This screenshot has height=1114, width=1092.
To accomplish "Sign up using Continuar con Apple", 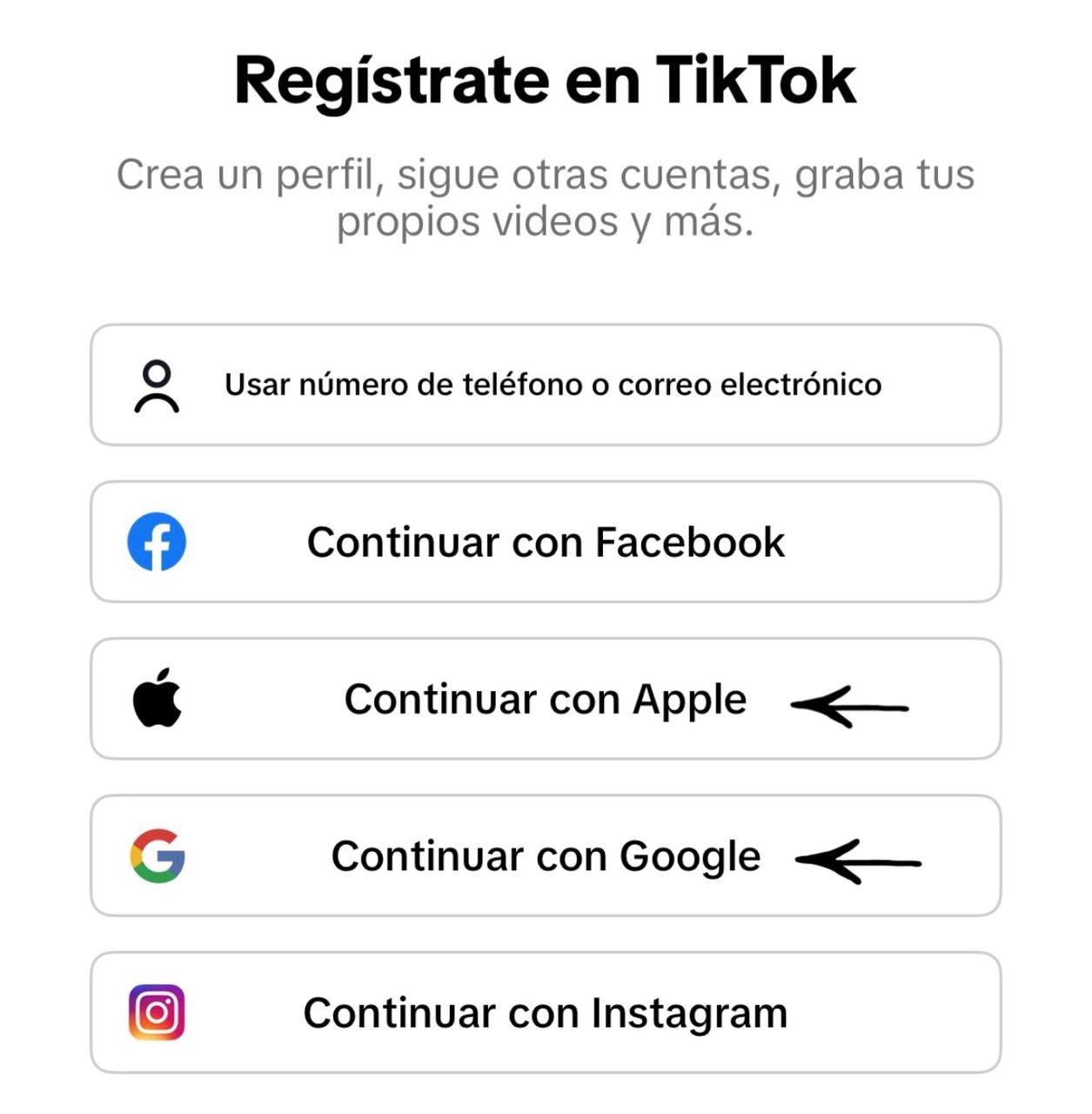I will coord(546,699).
